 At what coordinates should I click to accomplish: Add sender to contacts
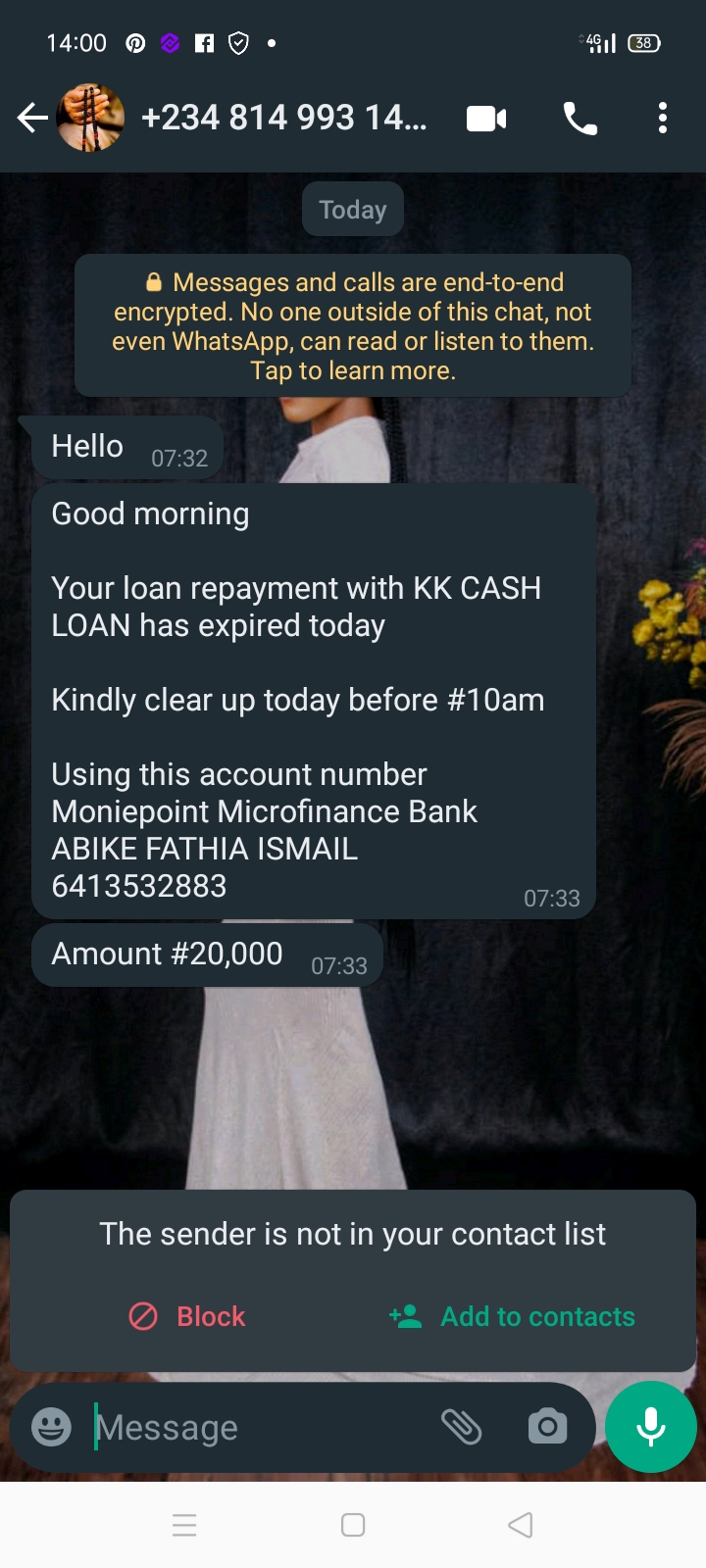tap(513, 1316)
